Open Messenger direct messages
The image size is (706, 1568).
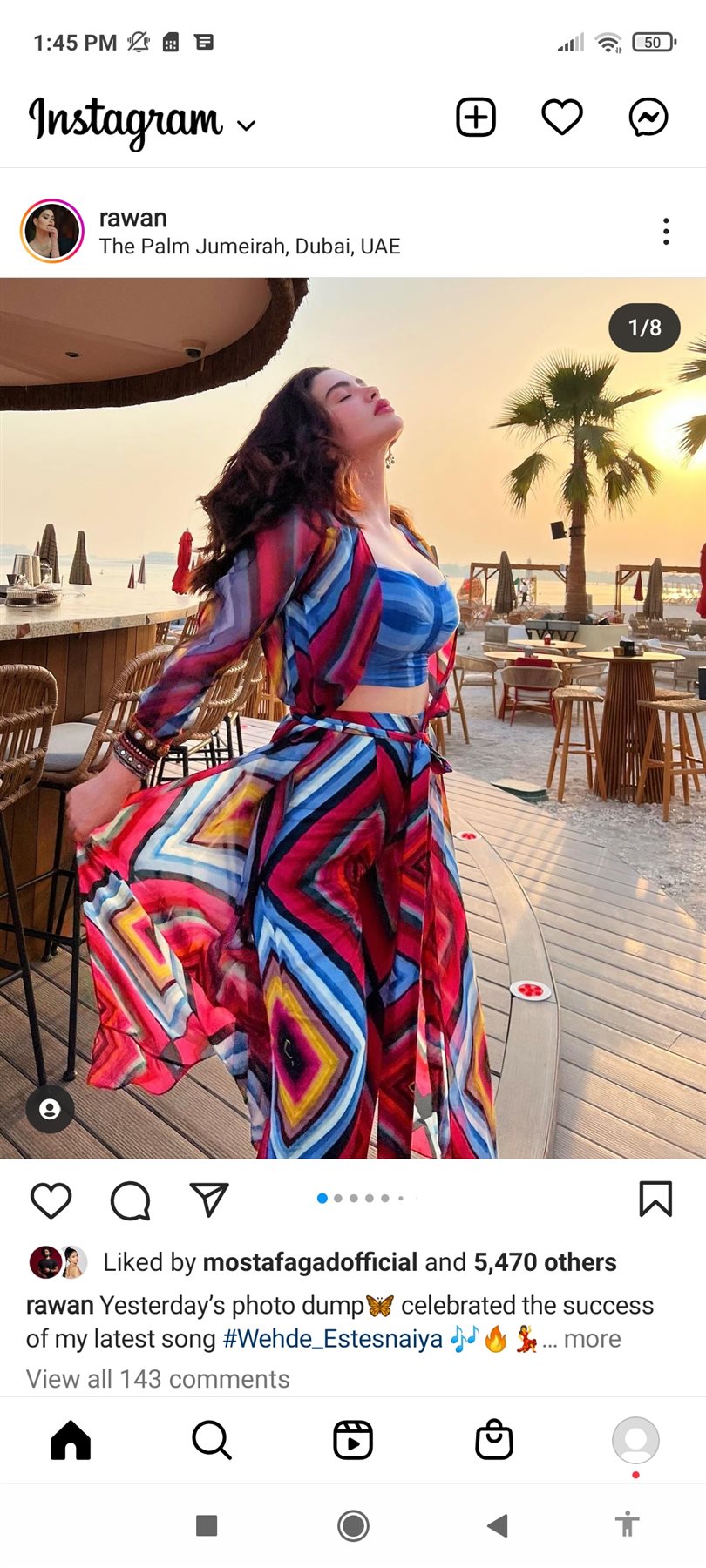648,118
